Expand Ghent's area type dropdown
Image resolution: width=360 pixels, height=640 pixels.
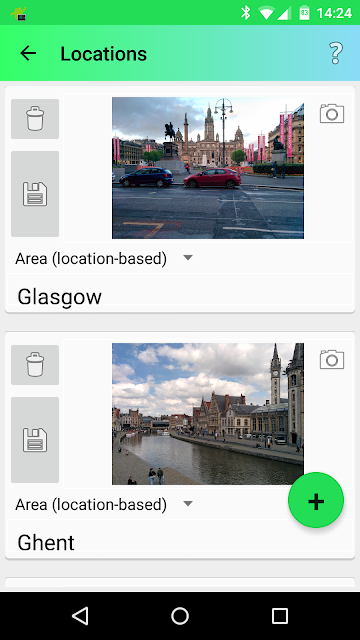(x=104, y=504)
